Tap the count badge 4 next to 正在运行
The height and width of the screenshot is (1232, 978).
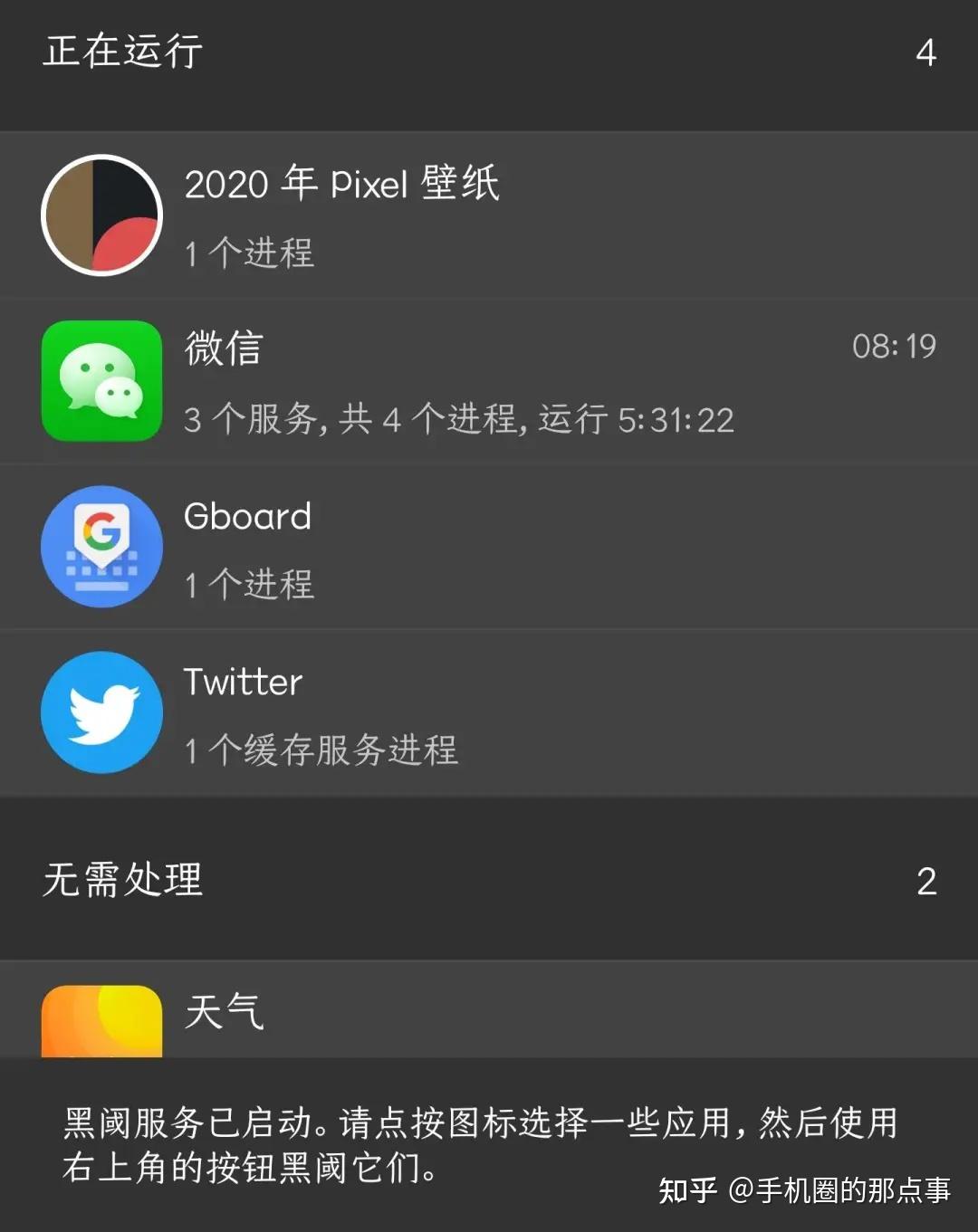click(926, 53)
